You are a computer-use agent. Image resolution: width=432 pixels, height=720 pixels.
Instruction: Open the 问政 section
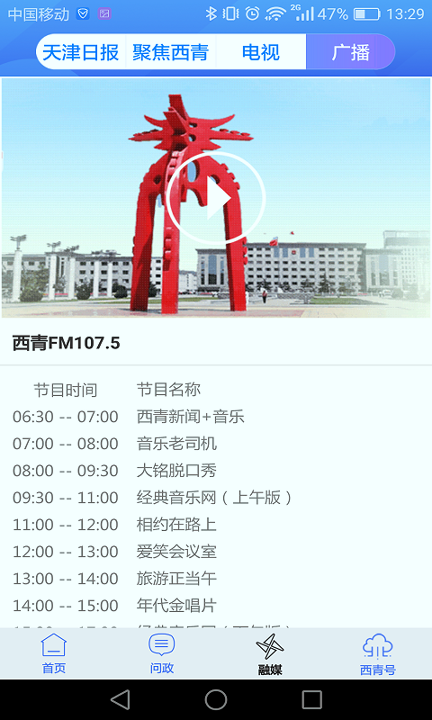pos(162,653)
